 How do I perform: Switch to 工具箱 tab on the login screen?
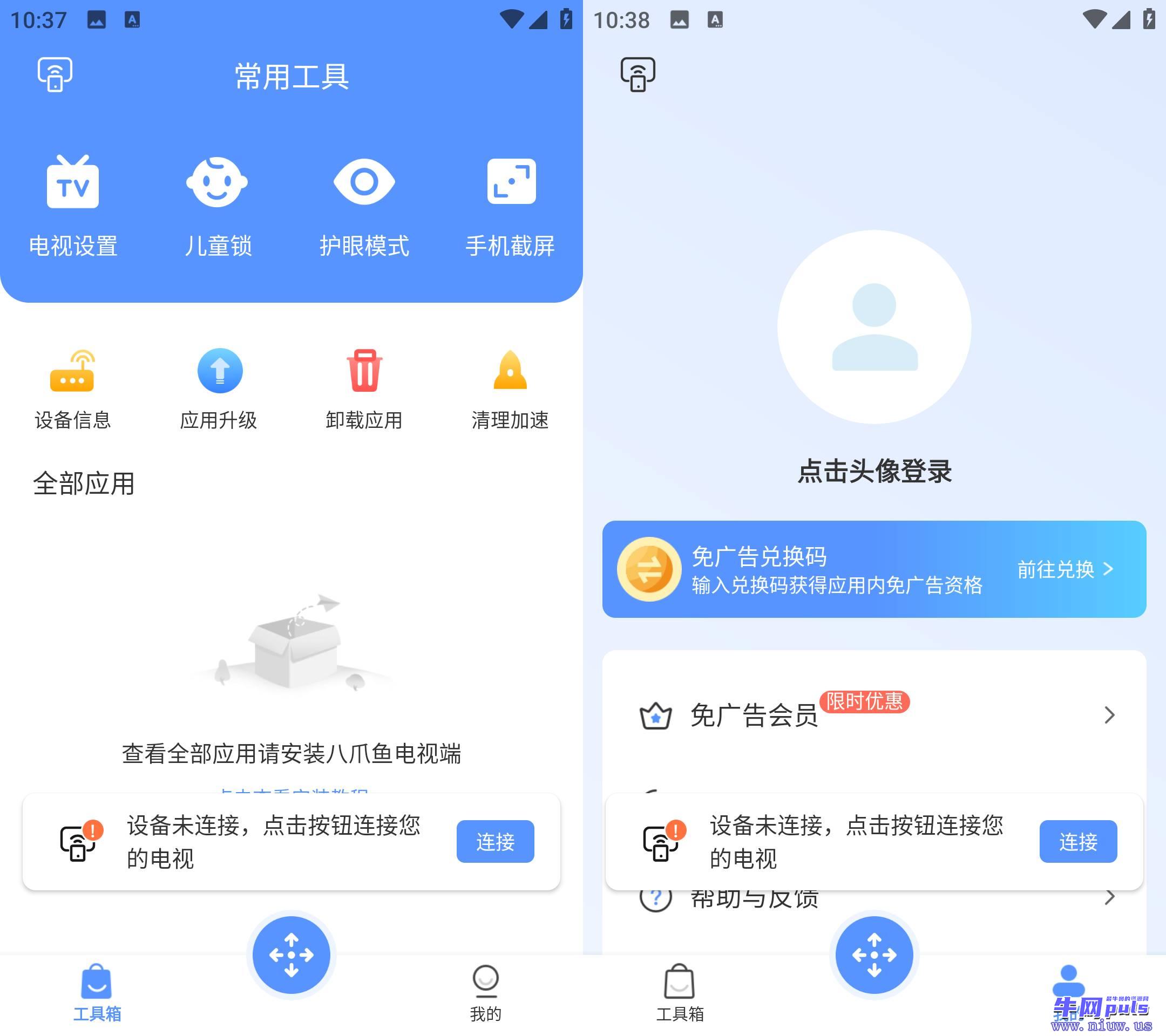(680, 992)
